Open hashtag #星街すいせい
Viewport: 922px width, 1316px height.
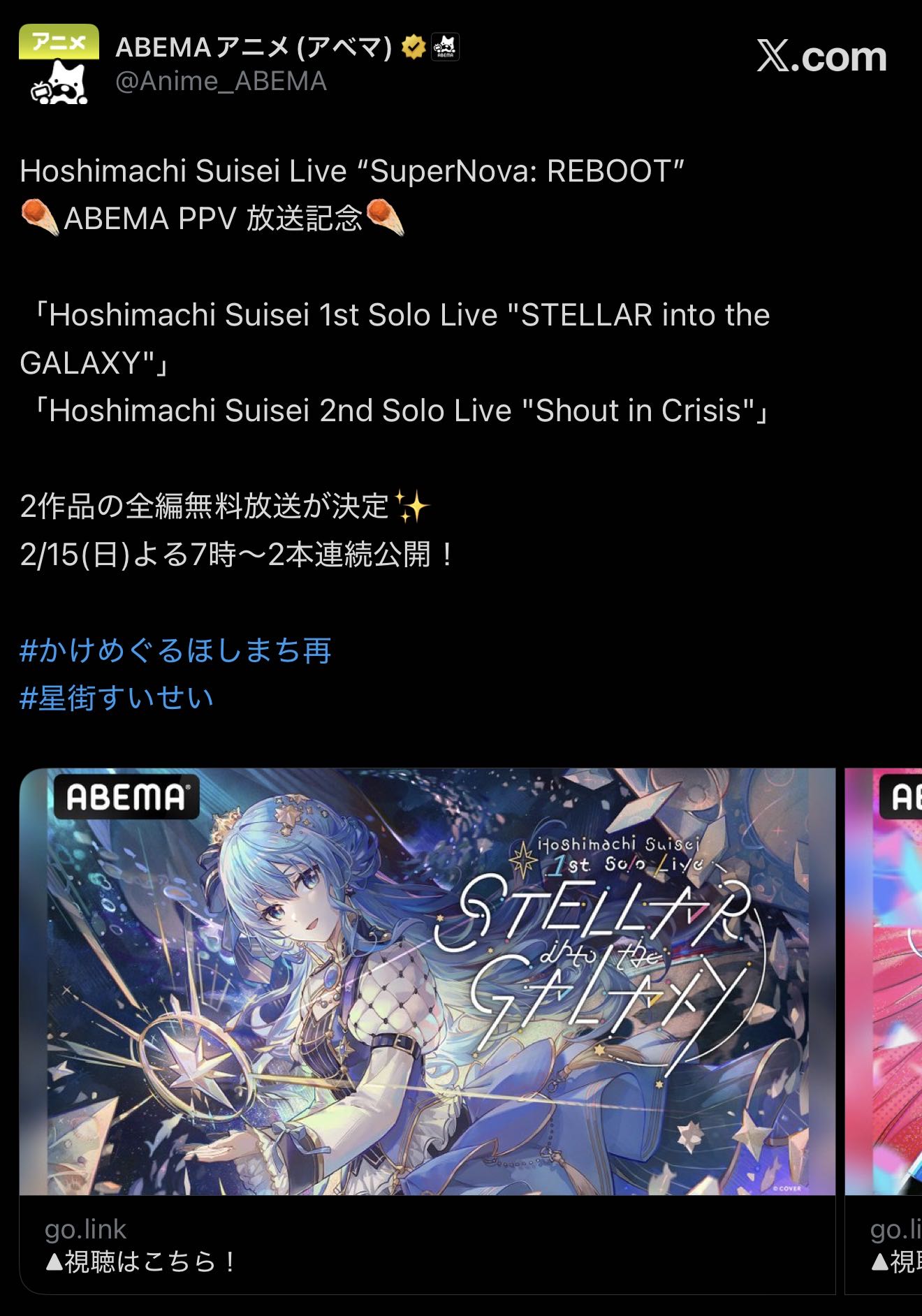pos(117,698)
